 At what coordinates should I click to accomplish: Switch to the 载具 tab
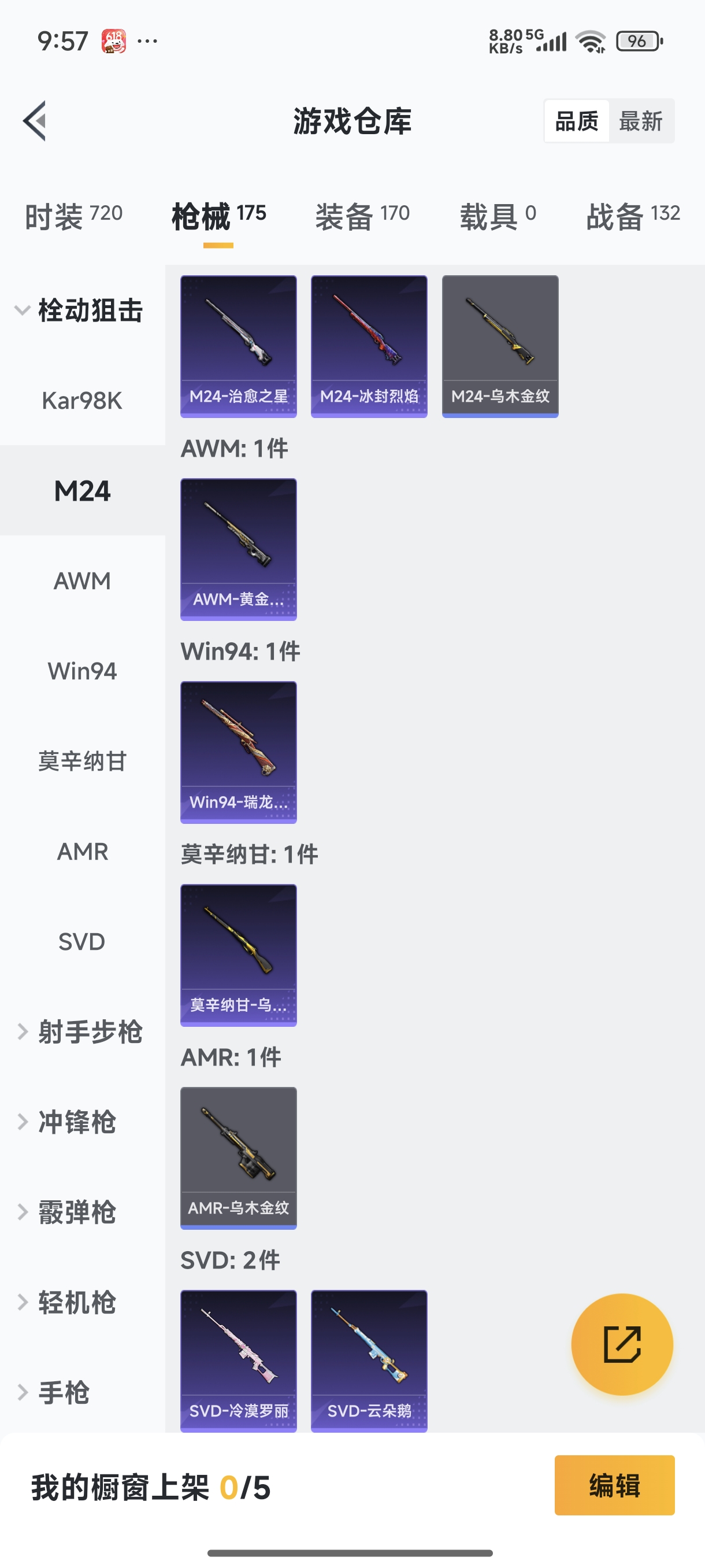click(498, 216)
